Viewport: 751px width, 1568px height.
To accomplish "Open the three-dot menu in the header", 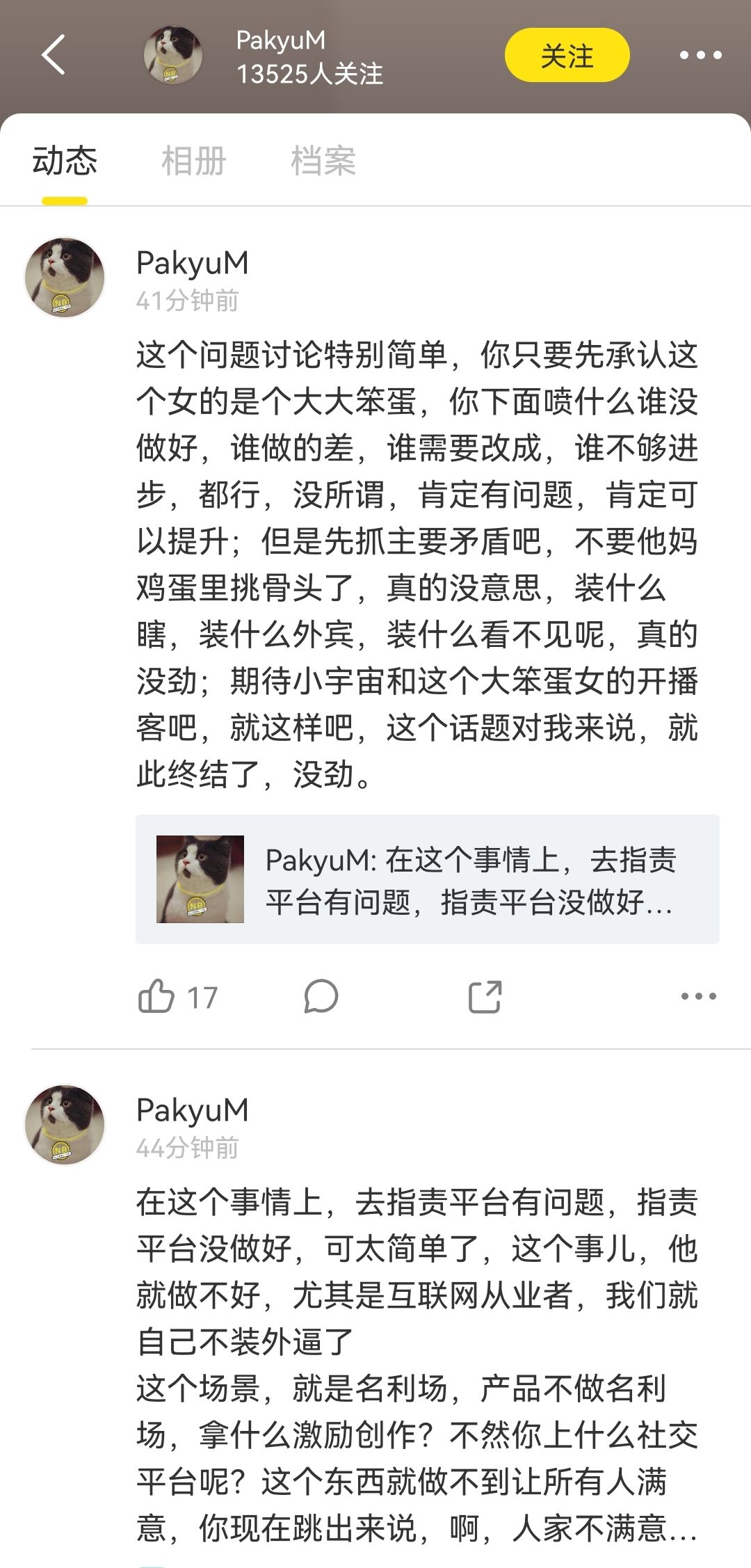I will click(x=700, y=55).
